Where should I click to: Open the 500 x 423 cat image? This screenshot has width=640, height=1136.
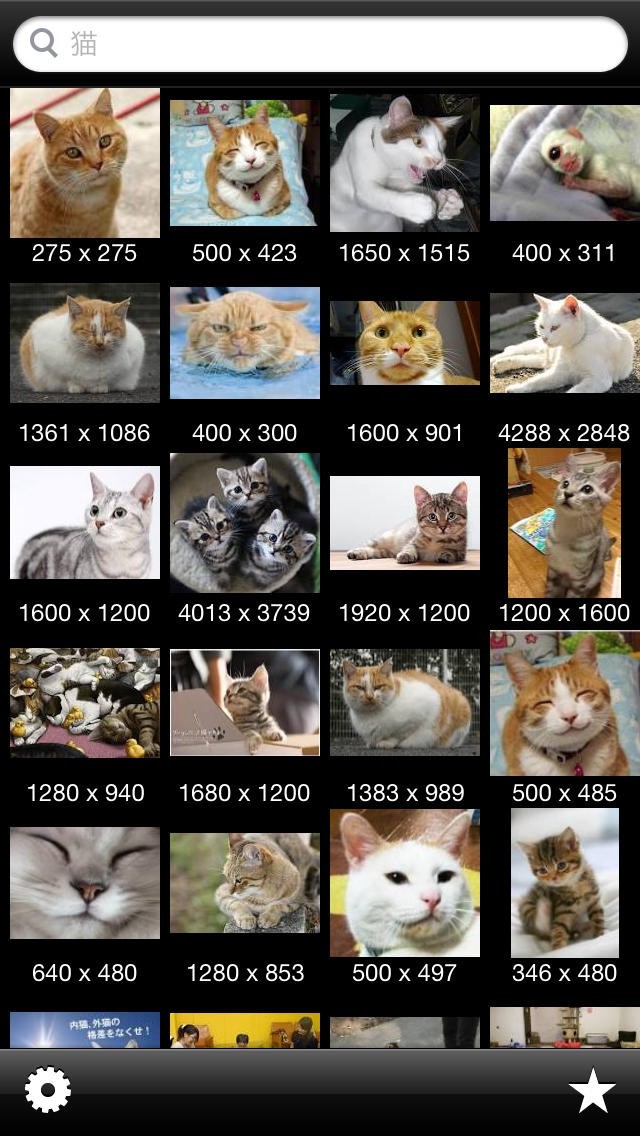[x=244, y=163]
